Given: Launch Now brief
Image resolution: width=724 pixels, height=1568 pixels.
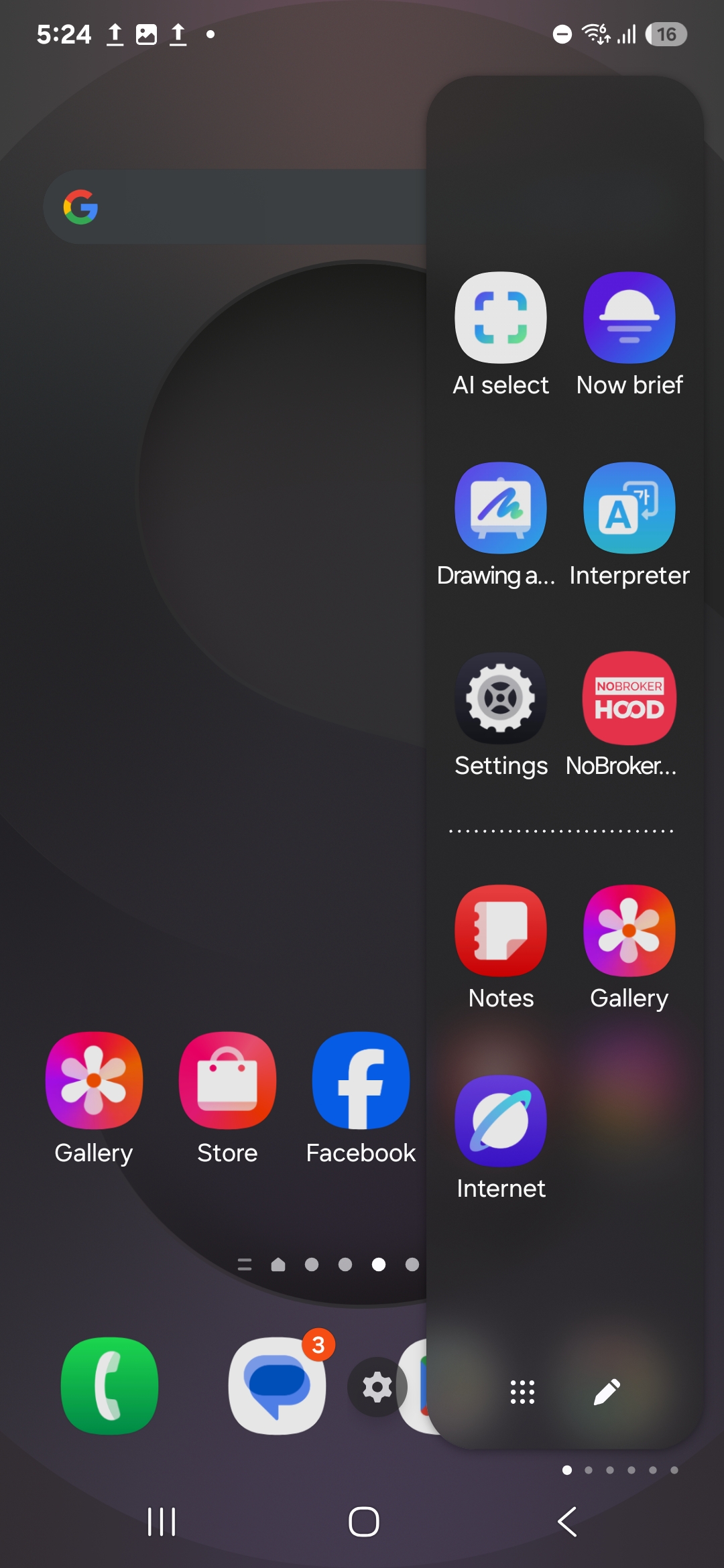Looking at the screenshot, I should point(629,318).
